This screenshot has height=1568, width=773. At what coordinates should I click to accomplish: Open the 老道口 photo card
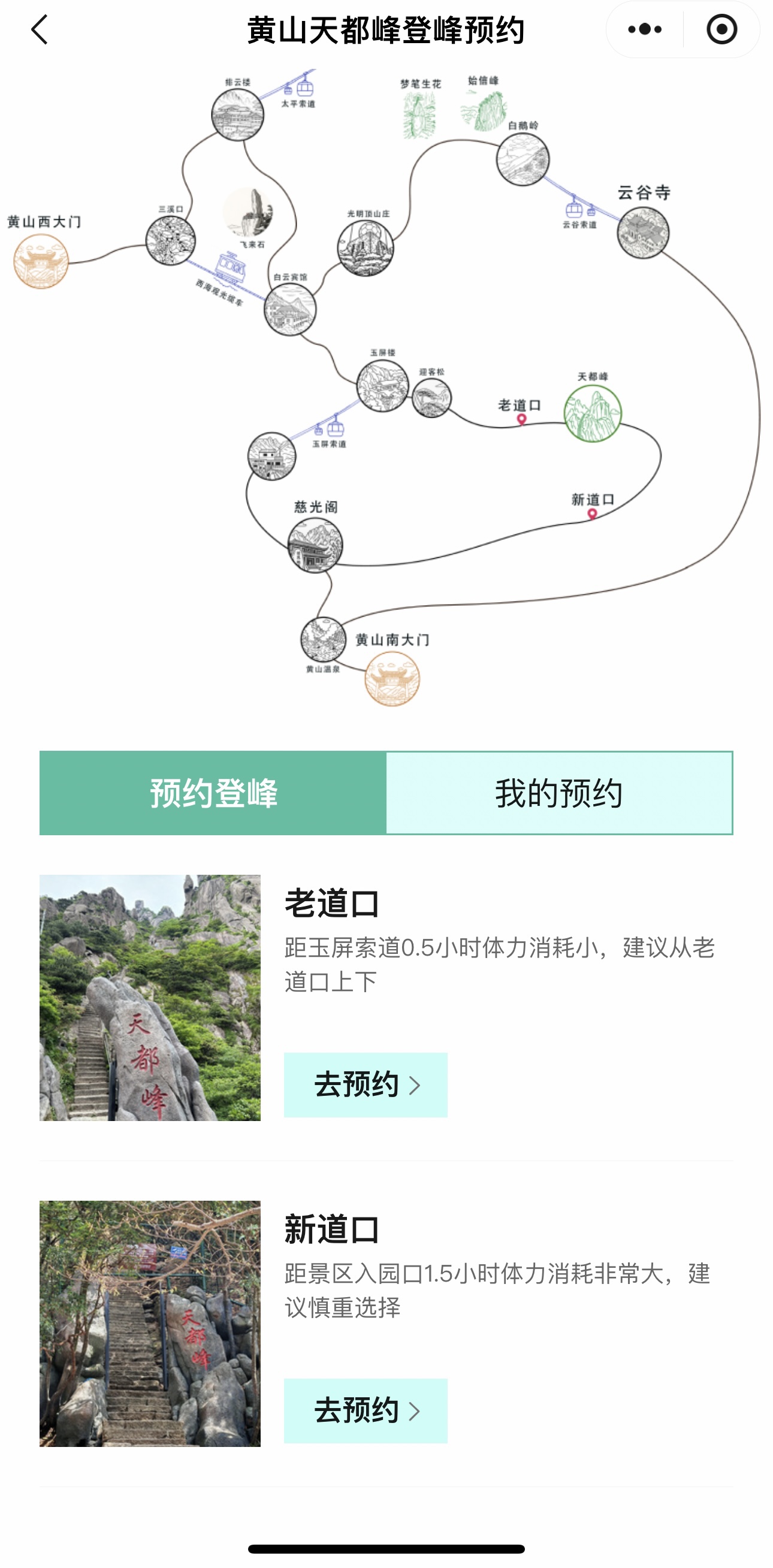tap(150, 998)
